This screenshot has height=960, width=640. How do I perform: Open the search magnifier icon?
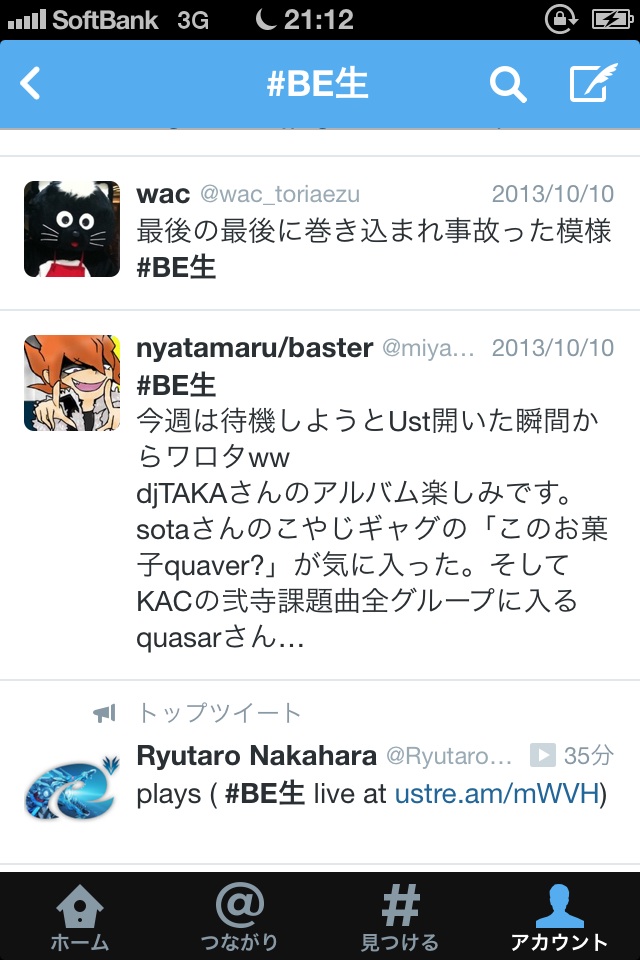click(507, 85)
